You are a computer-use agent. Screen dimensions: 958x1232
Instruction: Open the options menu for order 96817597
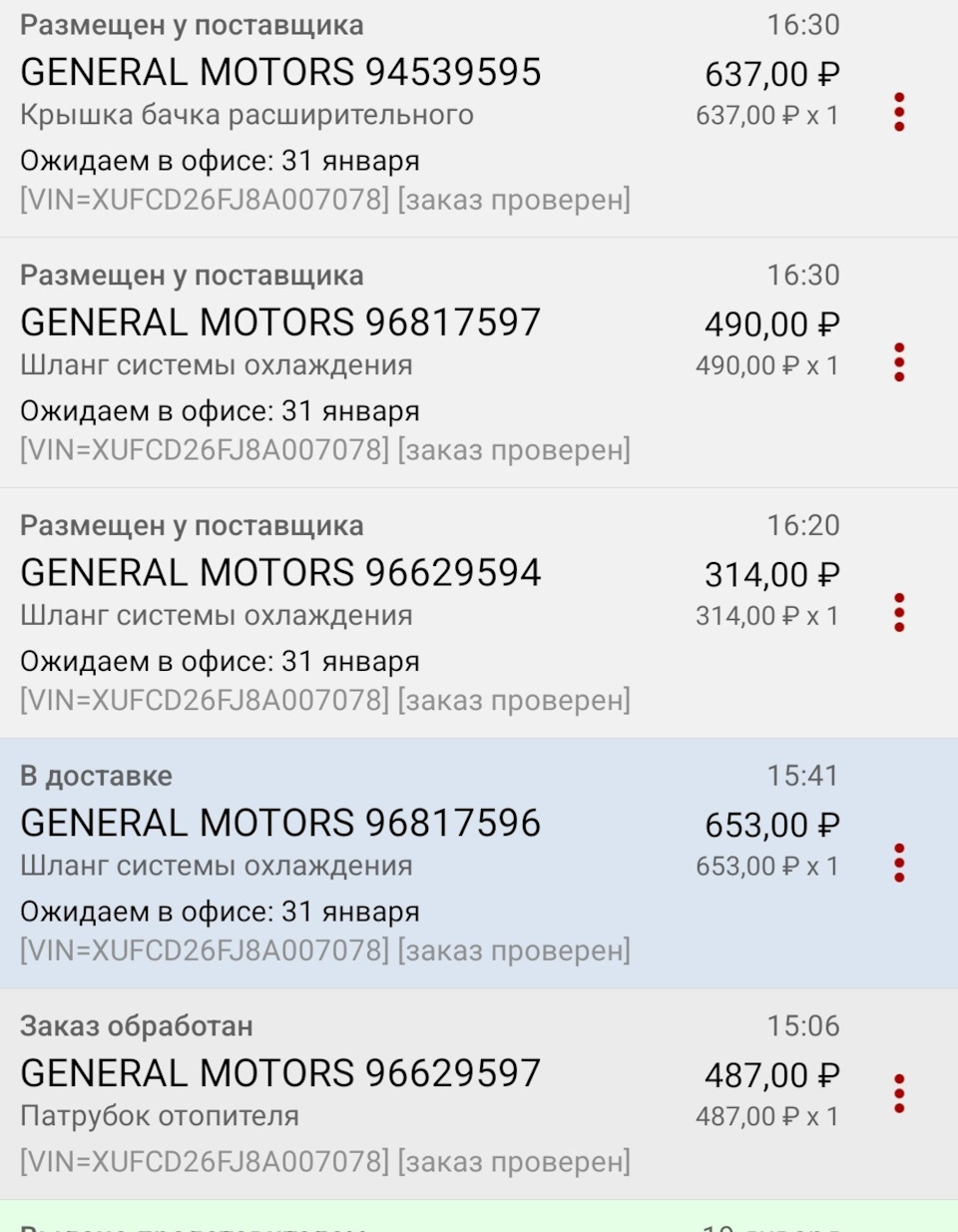(899, 361)
